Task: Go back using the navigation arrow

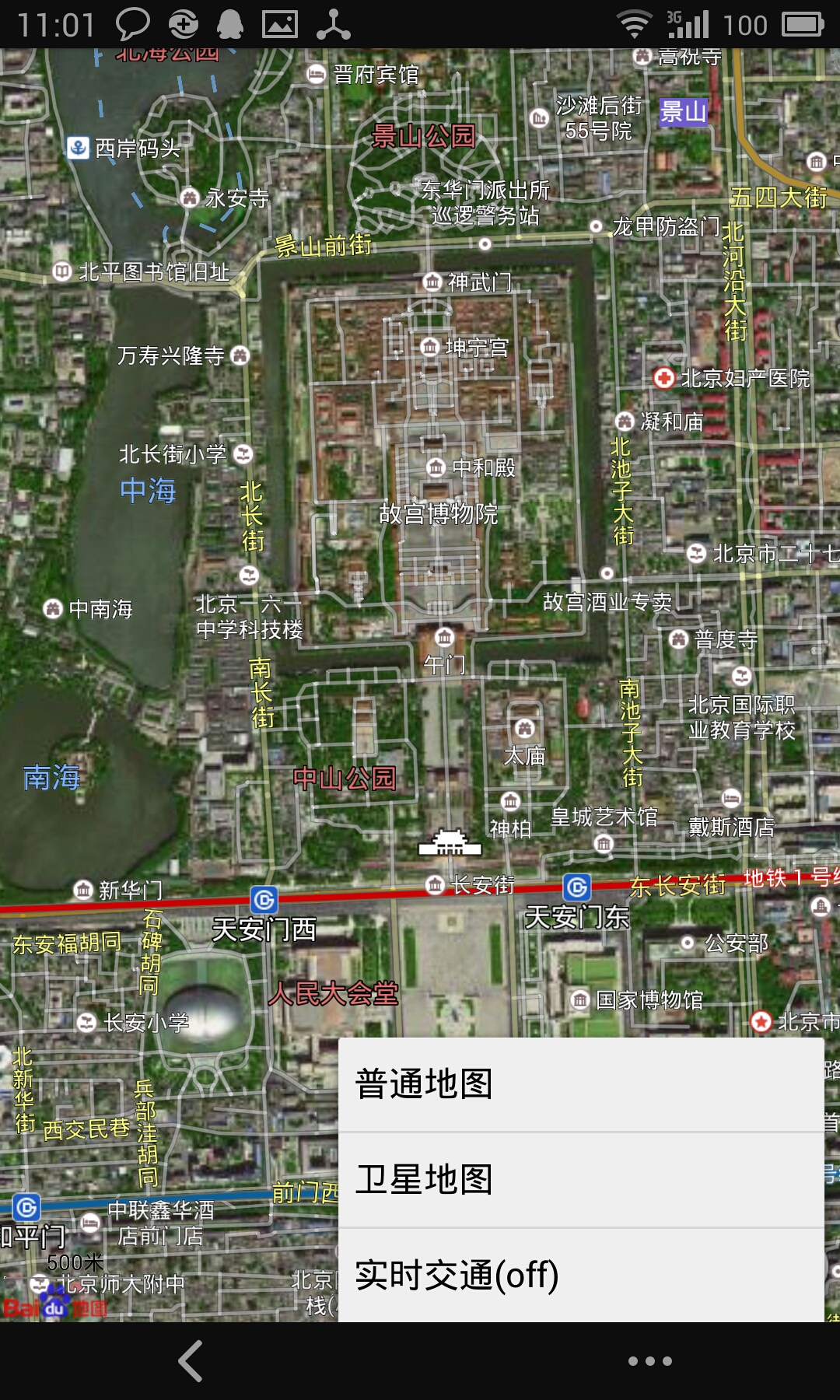Action: click(x=191, y=1361)
